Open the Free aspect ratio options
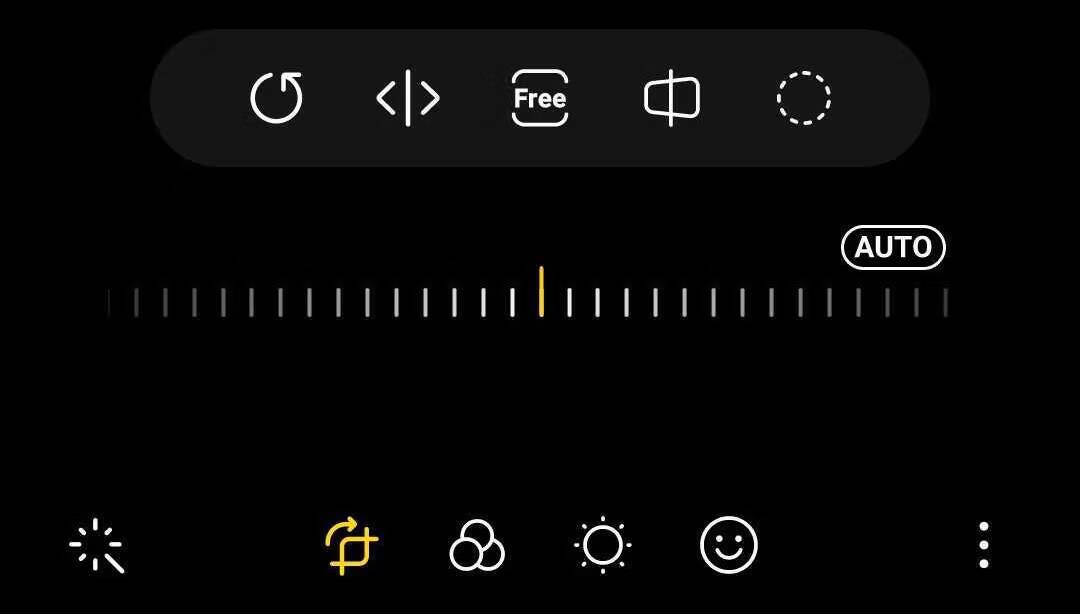This screenshot has width=1080, height=614. pyautogui.click(x=540, y=98)
